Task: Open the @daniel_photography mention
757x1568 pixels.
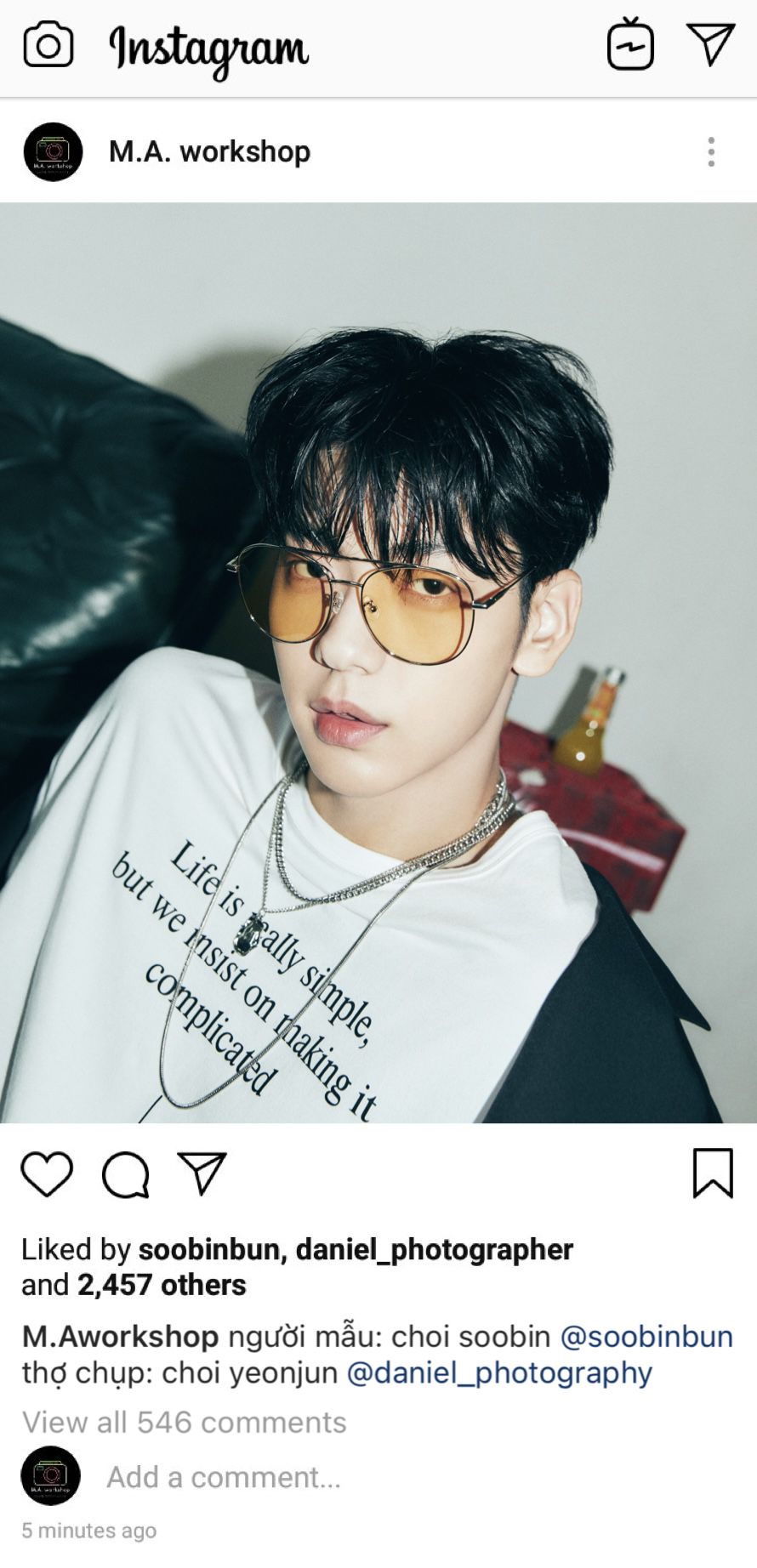Action: tap(499, 1372)
